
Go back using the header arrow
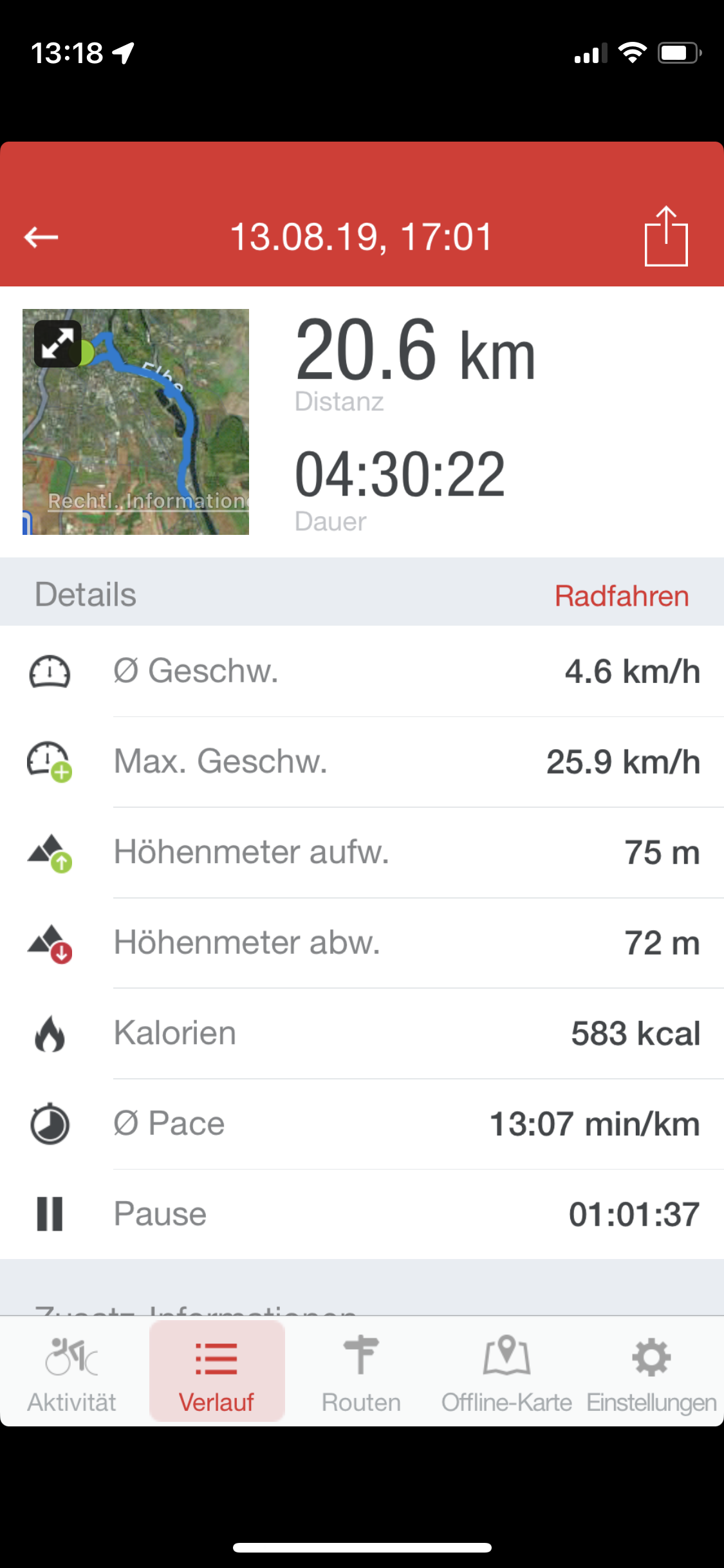click(x=41, y=237)
